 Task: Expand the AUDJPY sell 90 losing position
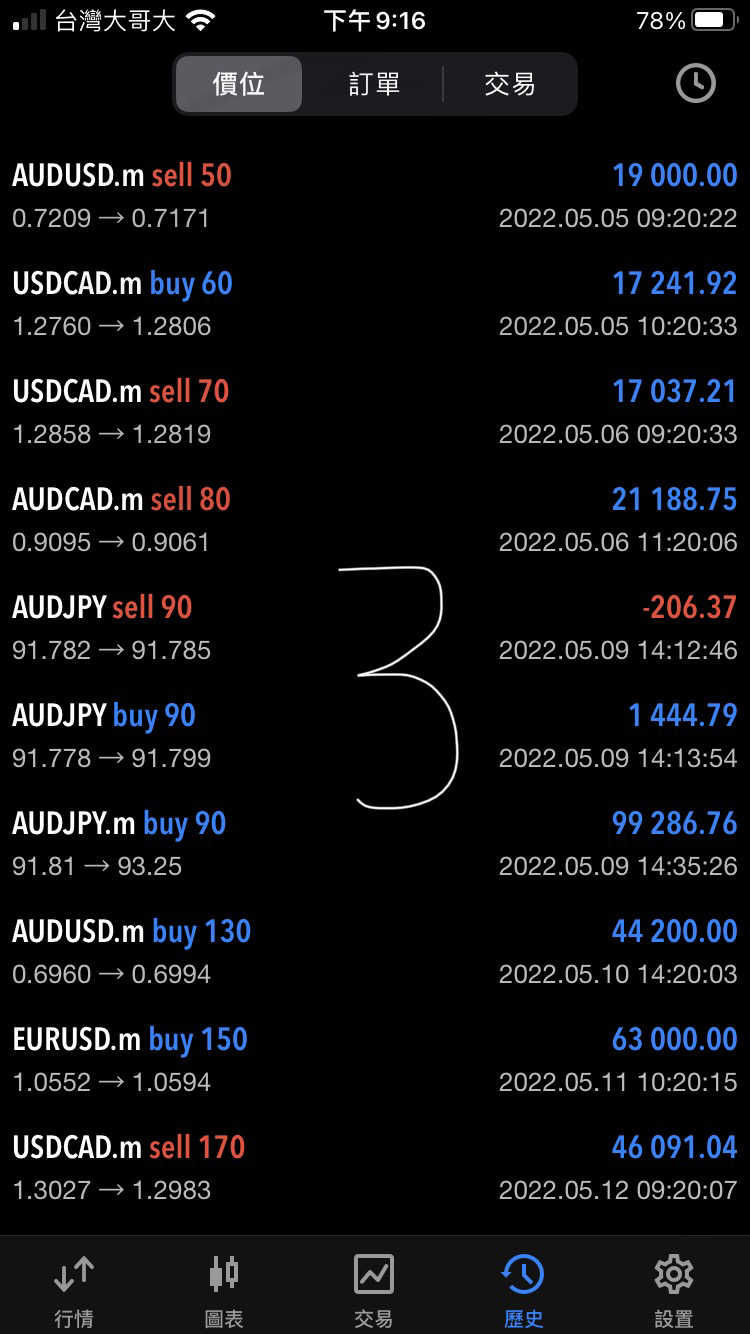(x=374, y=628)
